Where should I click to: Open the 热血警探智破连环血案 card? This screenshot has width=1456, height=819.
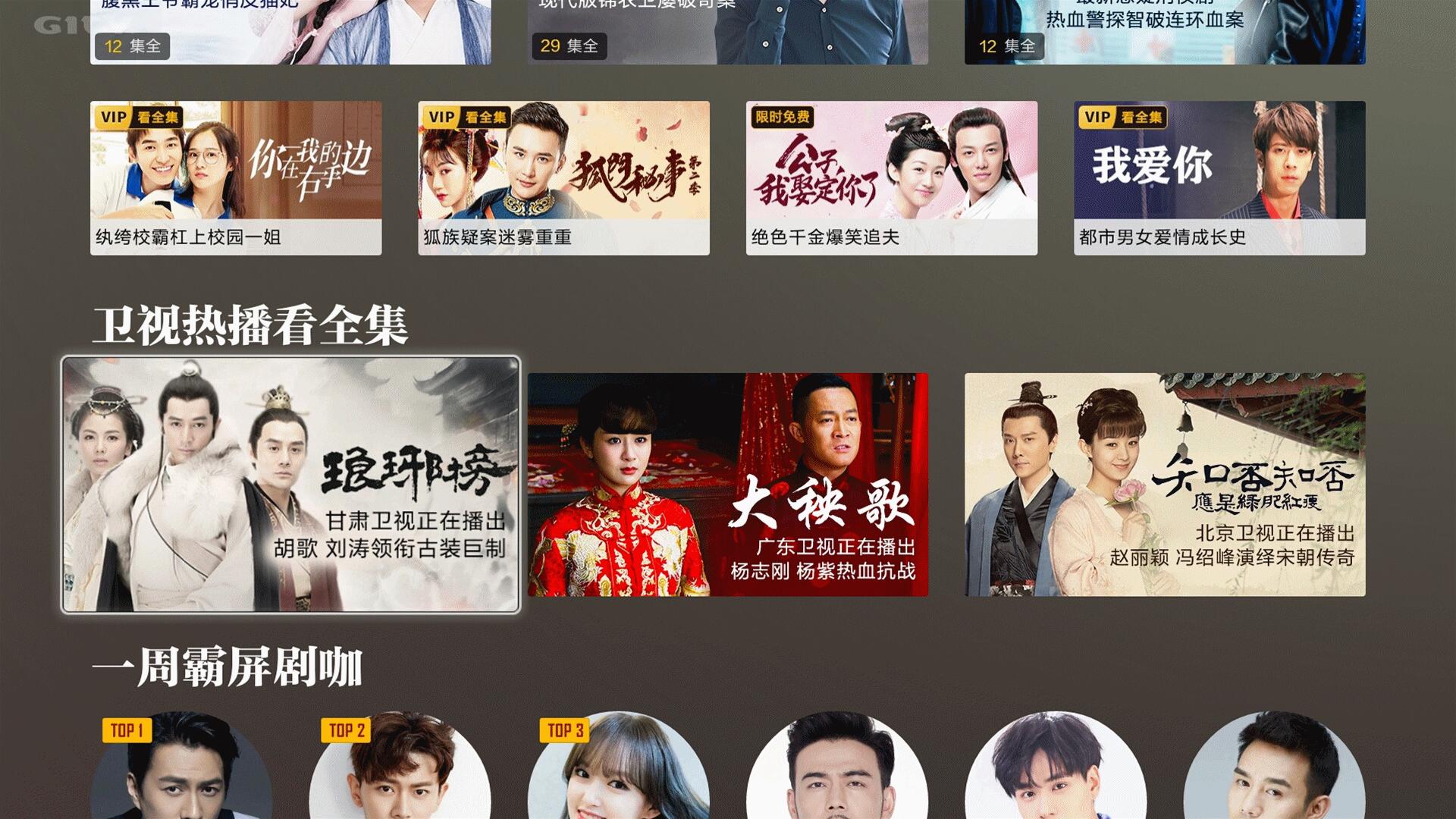pos(1164,30)
